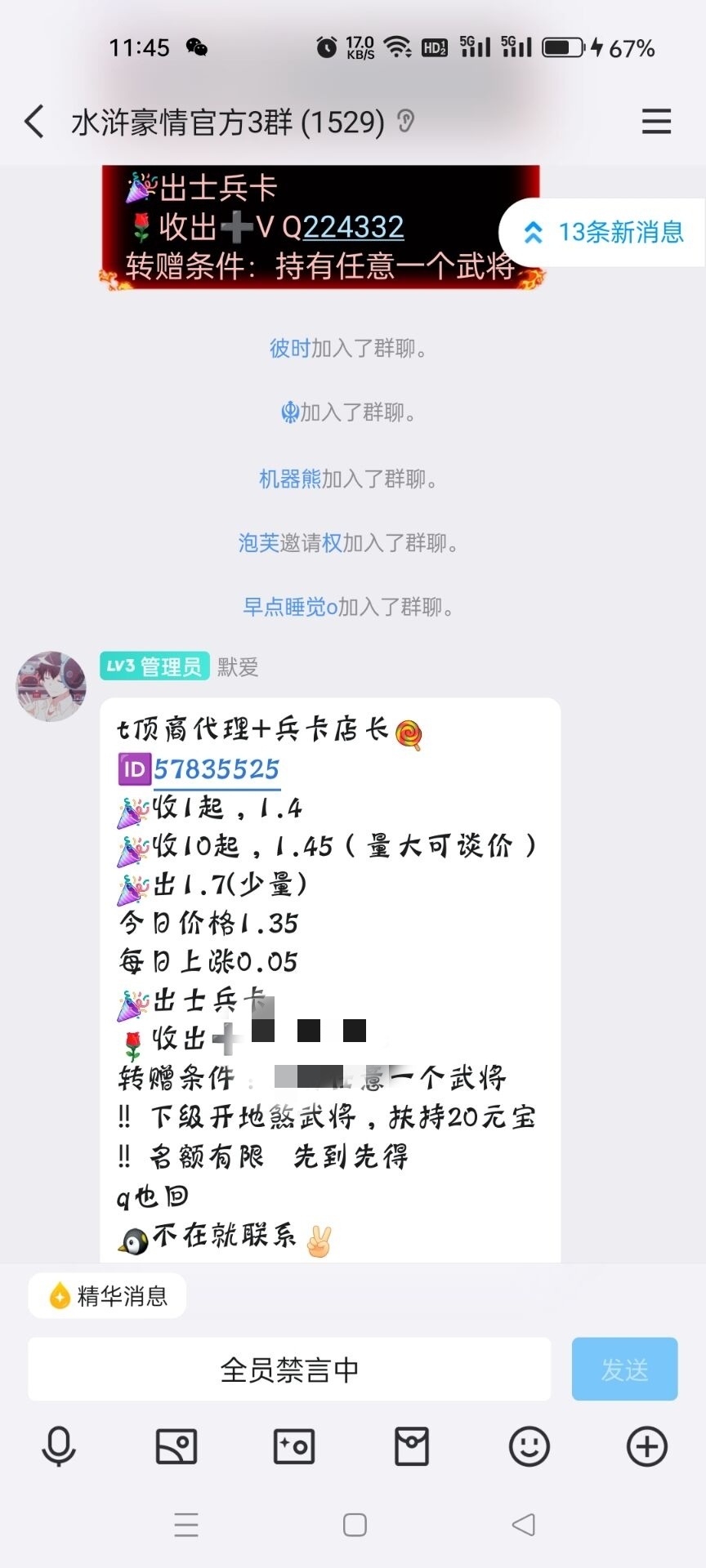This screenshot has height=1568, width=706.
Task: Open the red packet icon
Action: click(412, 1447)
